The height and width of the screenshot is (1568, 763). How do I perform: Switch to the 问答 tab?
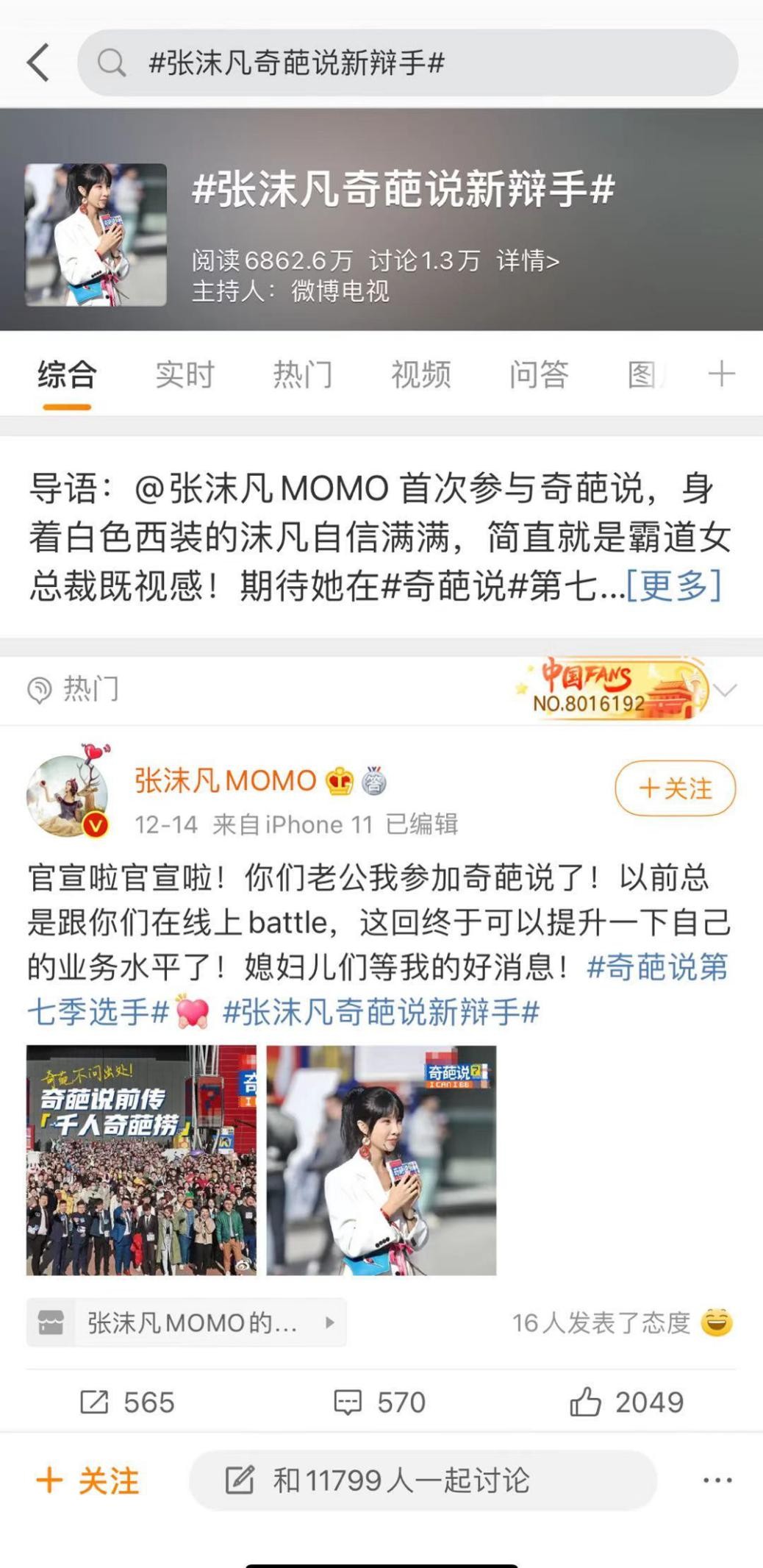(x=539, y=374)
